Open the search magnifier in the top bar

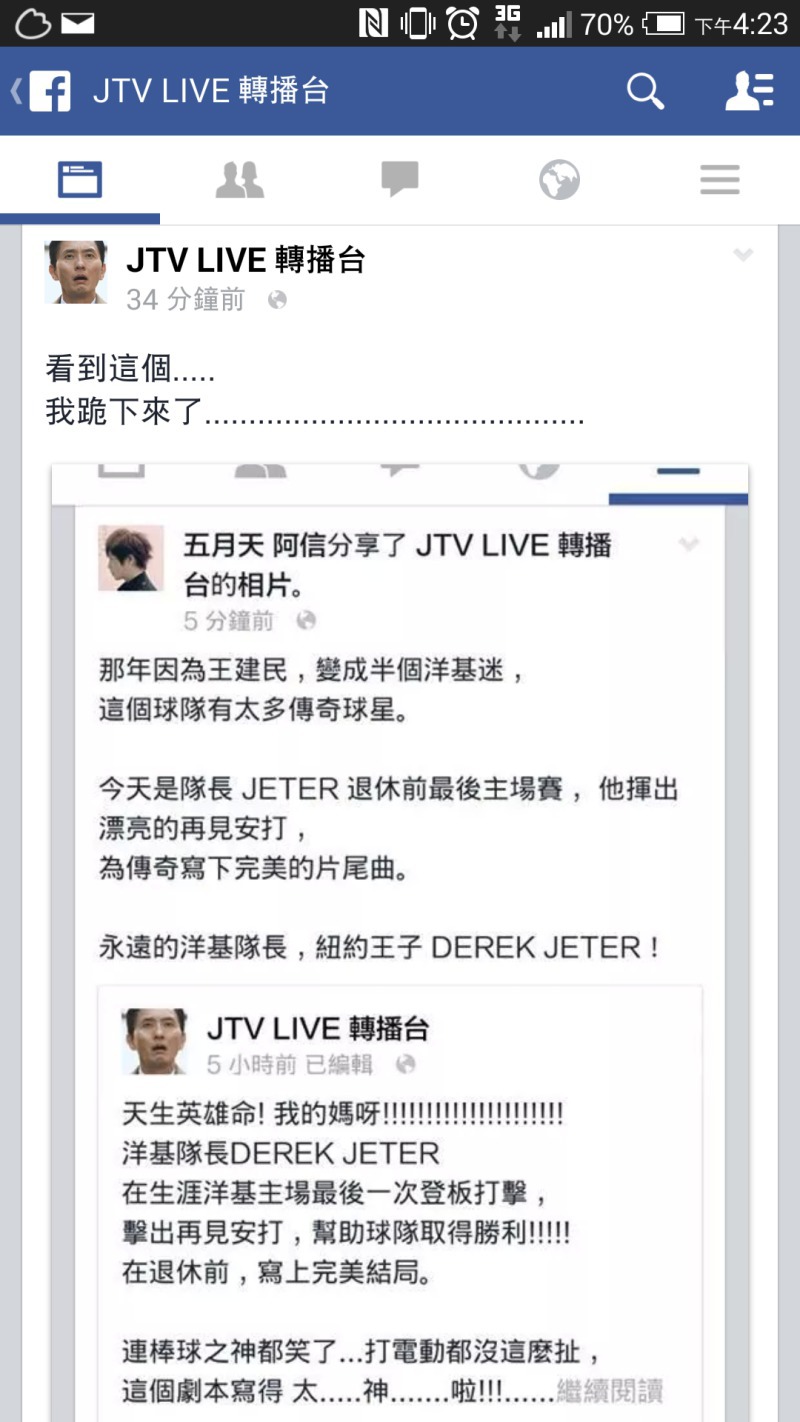pos(645,92)
